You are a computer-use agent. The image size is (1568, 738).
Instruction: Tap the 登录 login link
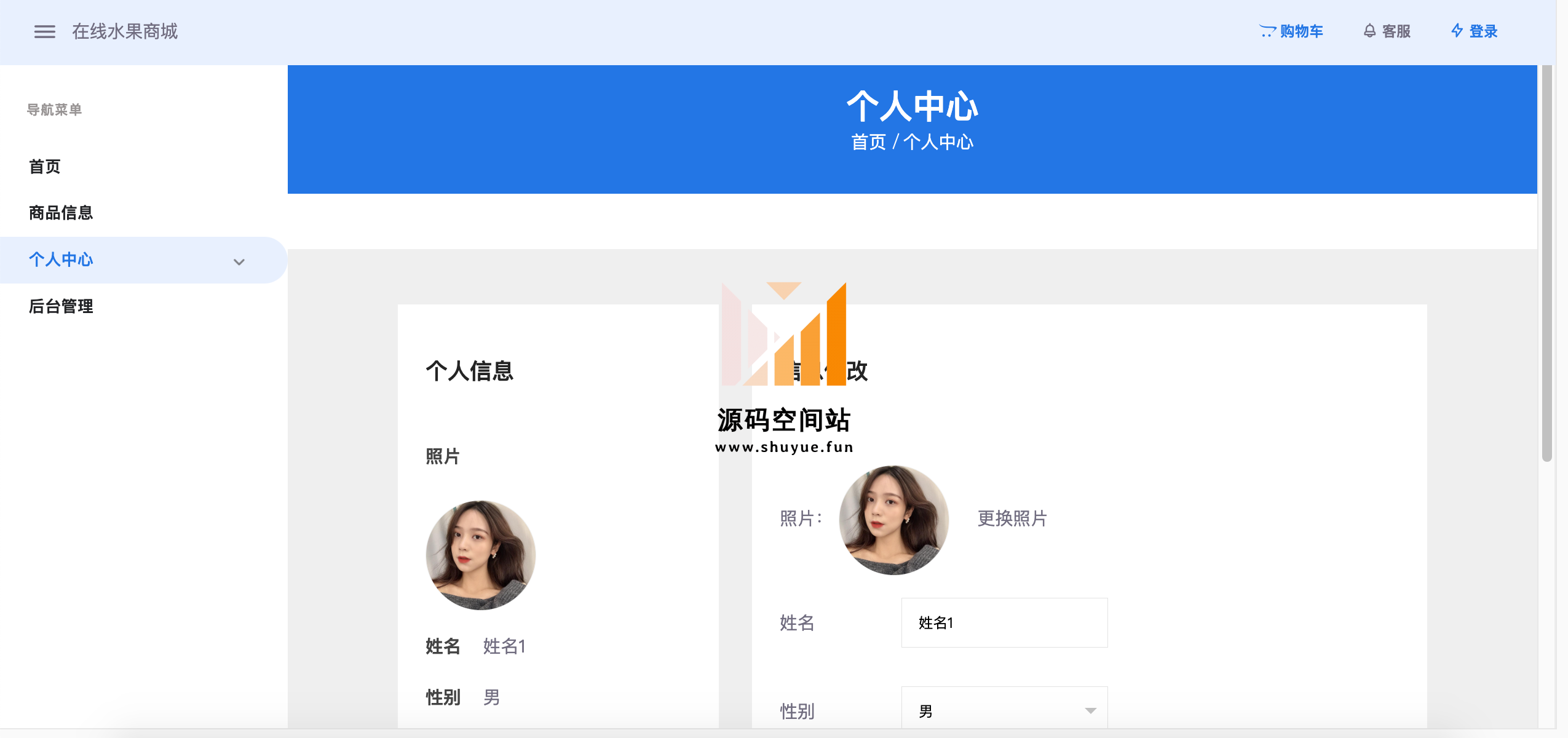[x=1474, y=31]
